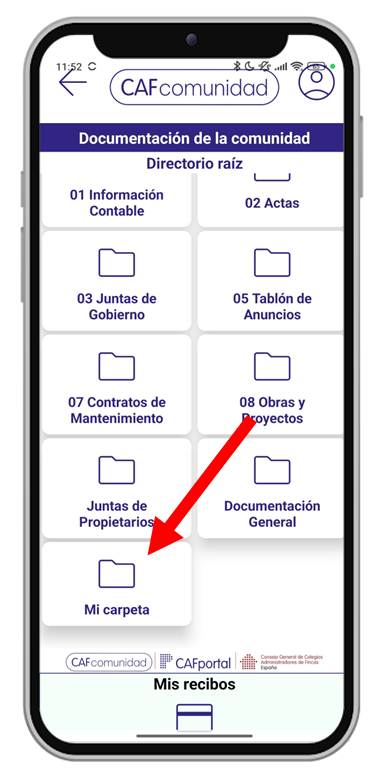Open the Juntas de Propietarios folder
This screenshot has width=377, height=776.
117,488
